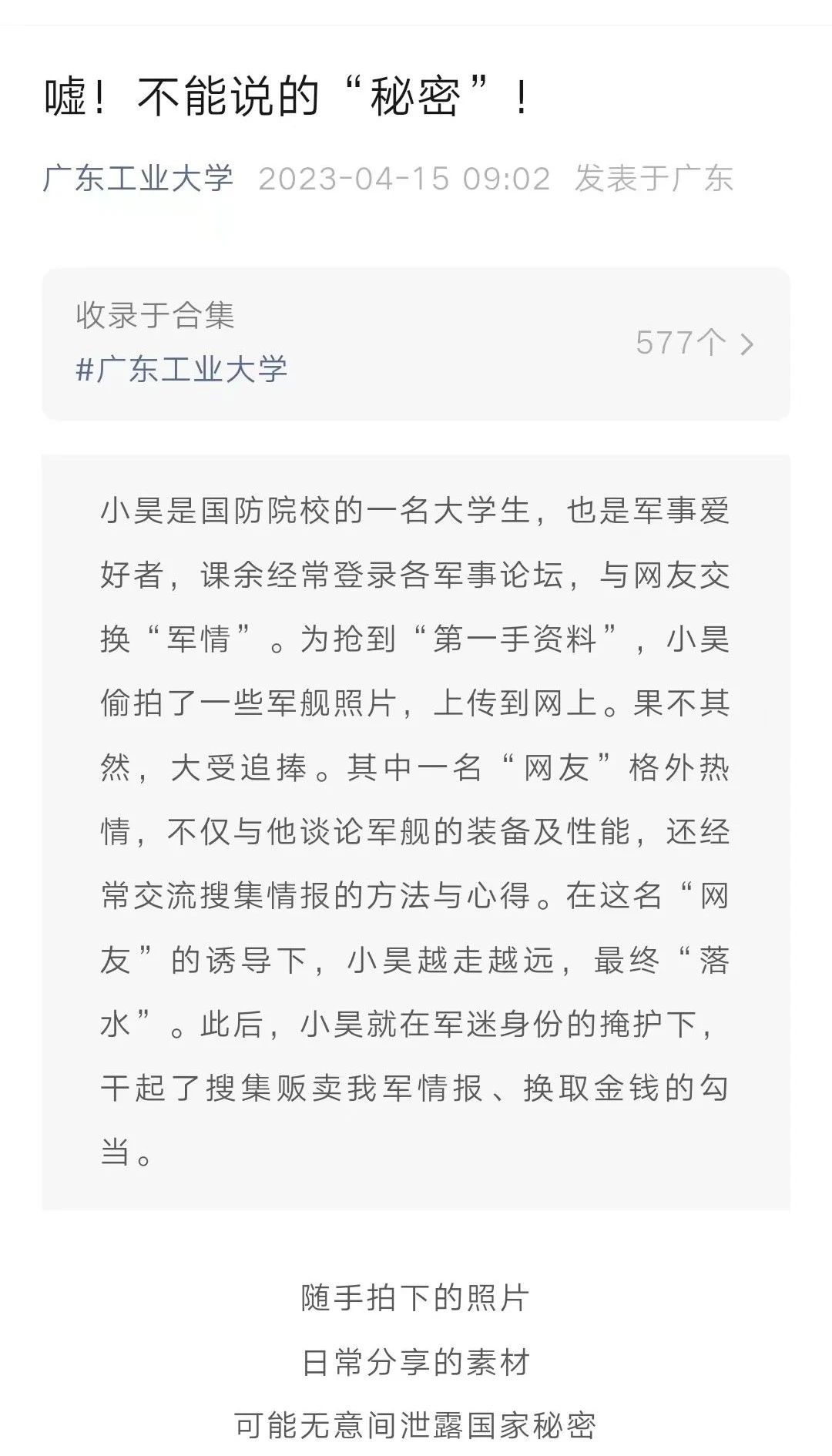Screen dimensions: 832x1456
Task: Open the 广东工业大学 account link
Action: click(x=139, y=179)
